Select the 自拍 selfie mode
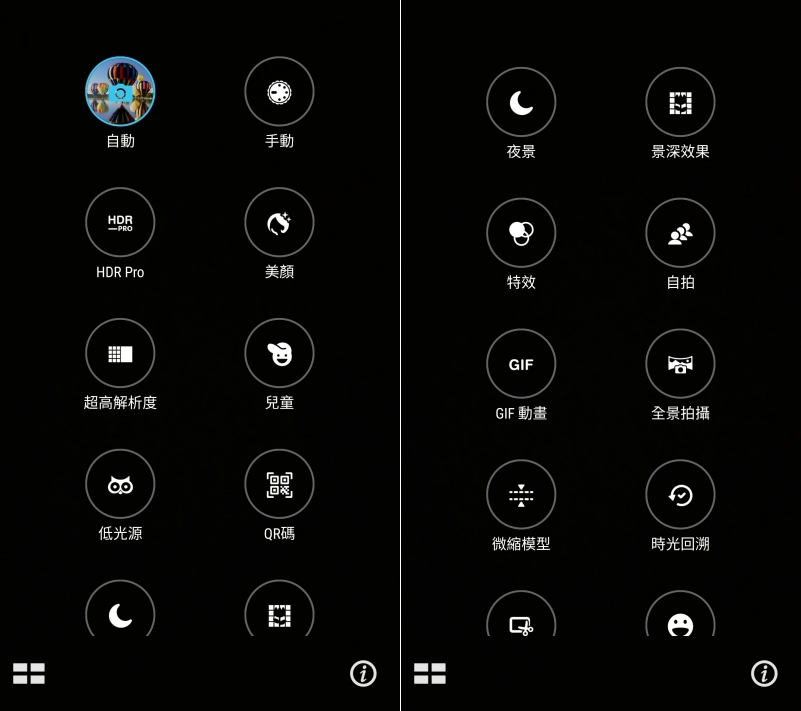The height and width of the screenshot is (711, 801). click(680, 233)
